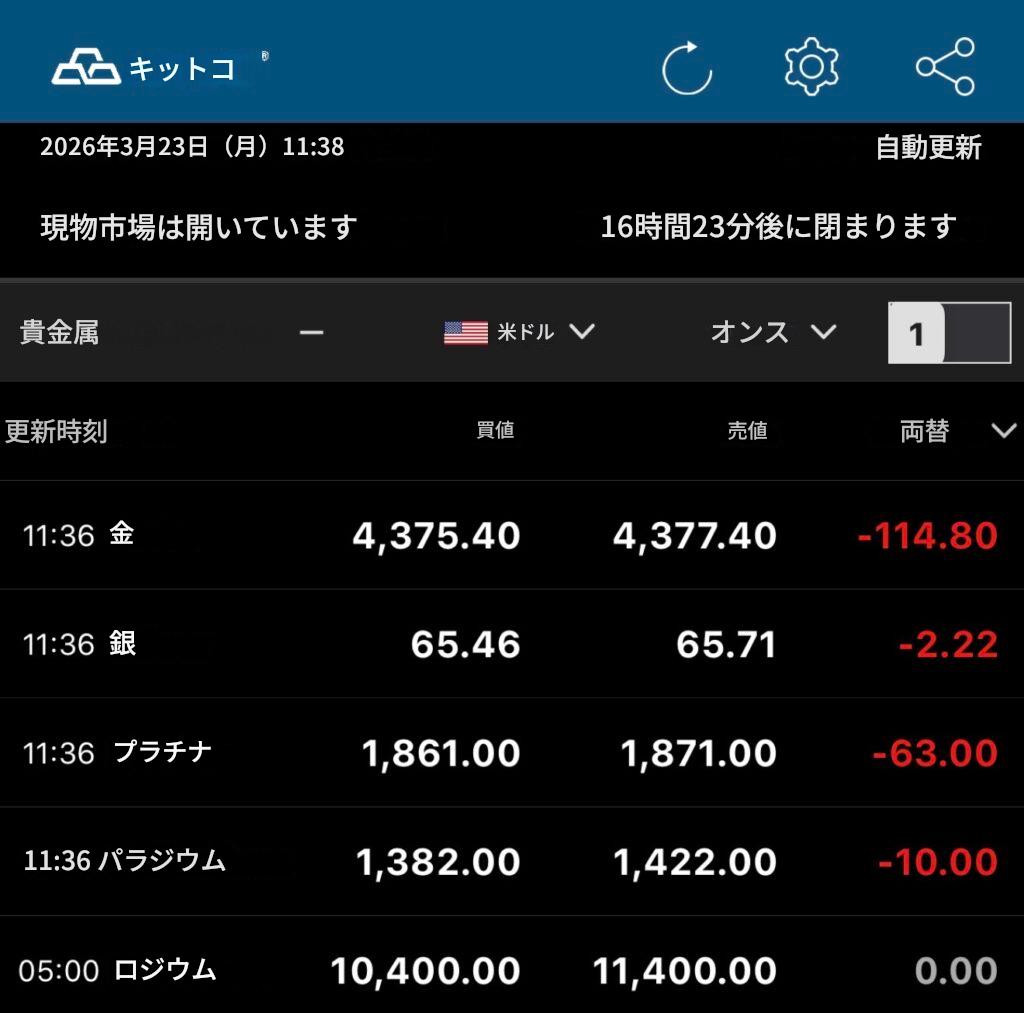Image resolution: width=1024 pixels, height=1013 pixels.
Task: Open the settings gear
Action: pos(811,67)
